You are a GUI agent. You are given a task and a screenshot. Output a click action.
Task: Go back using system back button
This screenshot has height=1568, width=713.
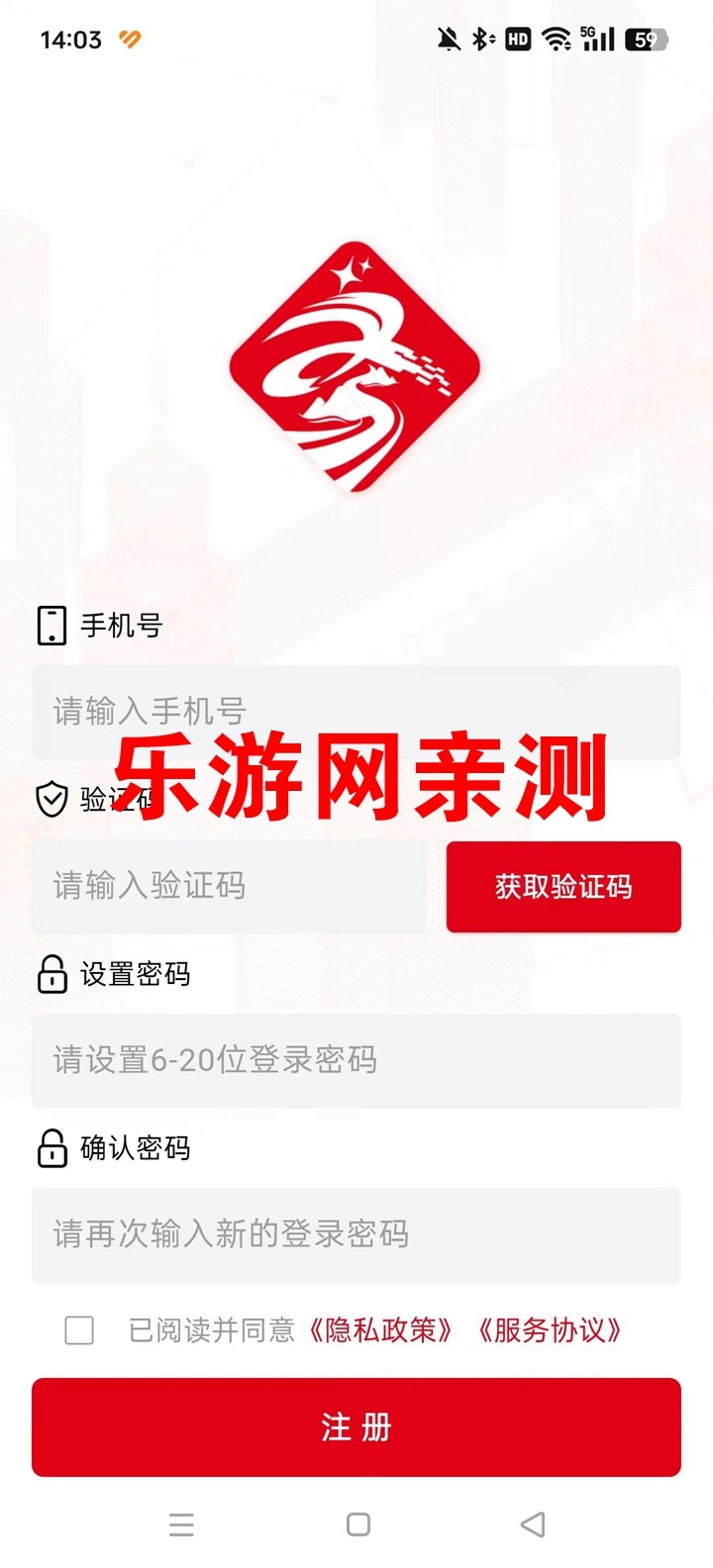533,1524
